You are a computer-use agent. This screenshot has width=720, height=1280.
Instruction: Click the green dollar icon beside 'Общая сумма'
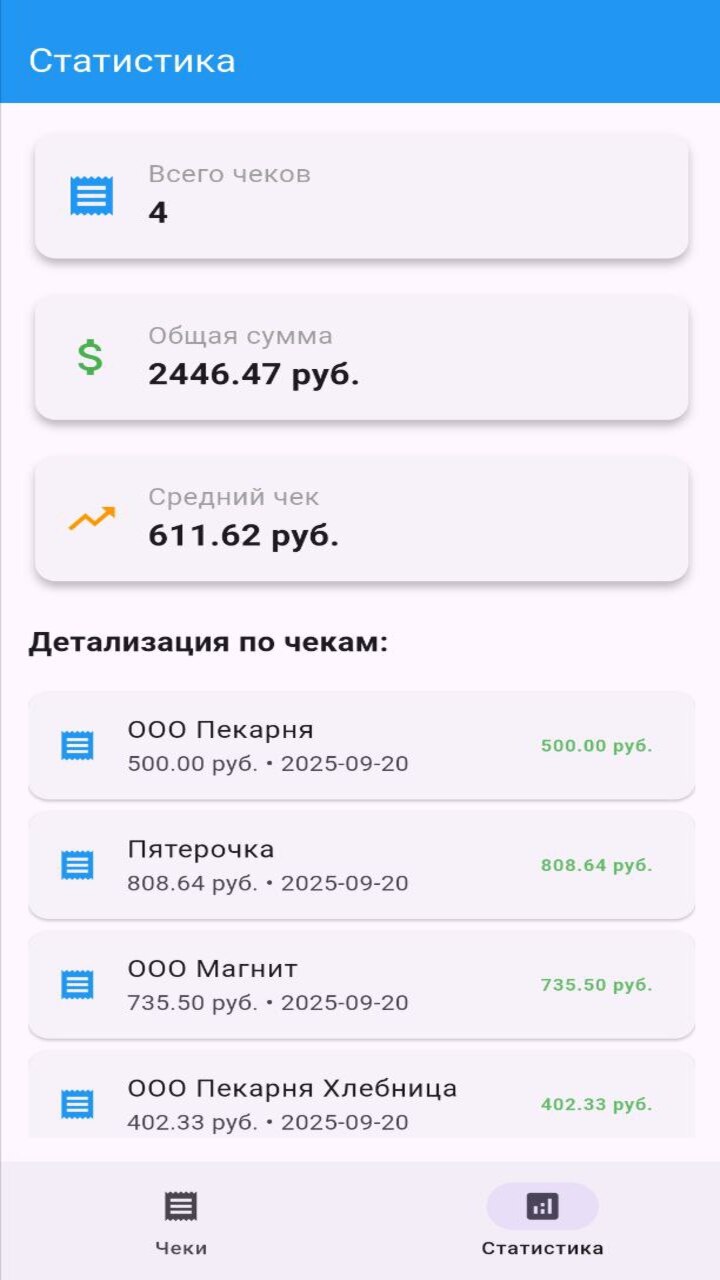89,354
